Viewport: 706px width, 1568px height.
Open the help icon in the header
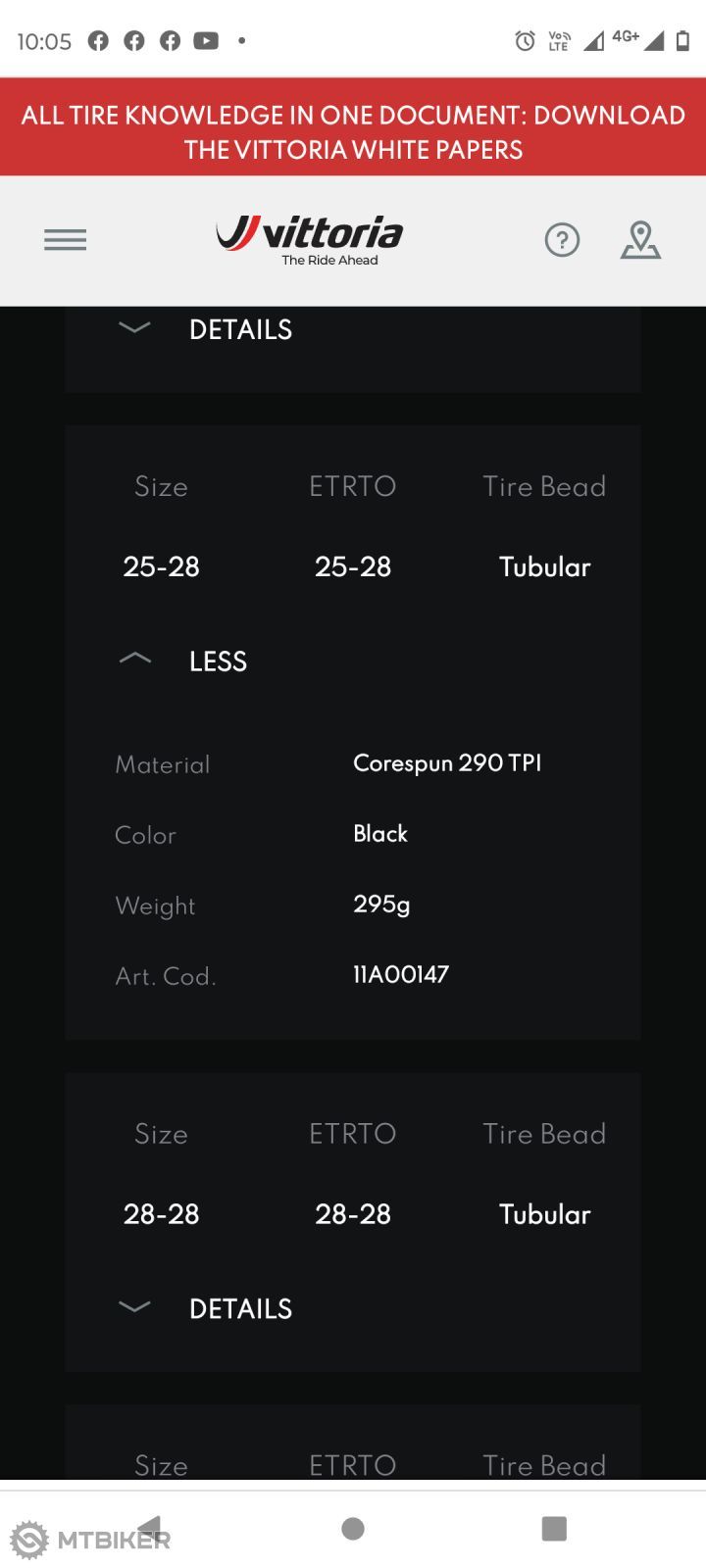pos(562,240)
